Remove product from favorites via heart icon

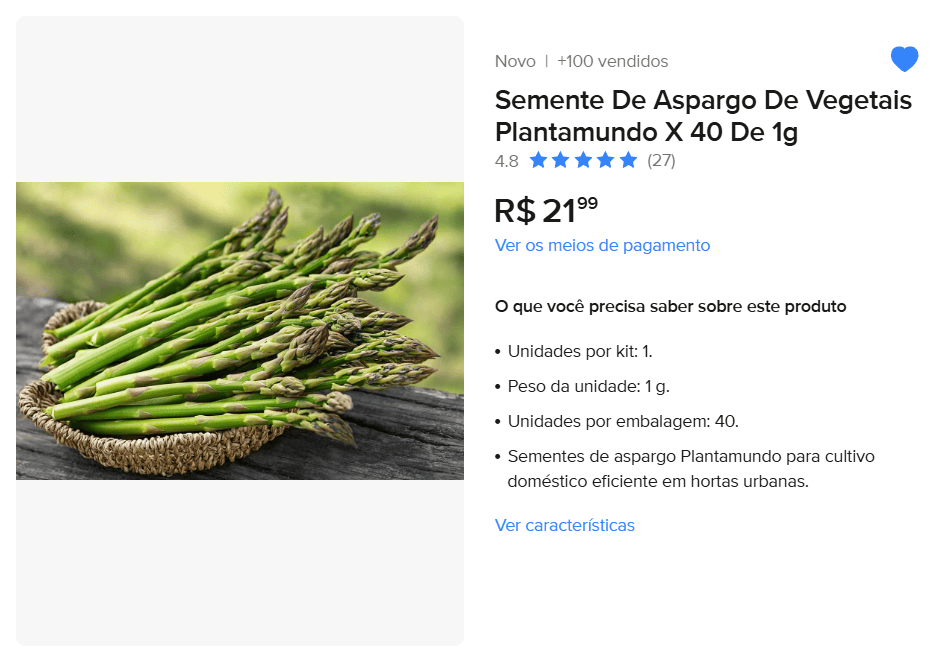(904, 59)
